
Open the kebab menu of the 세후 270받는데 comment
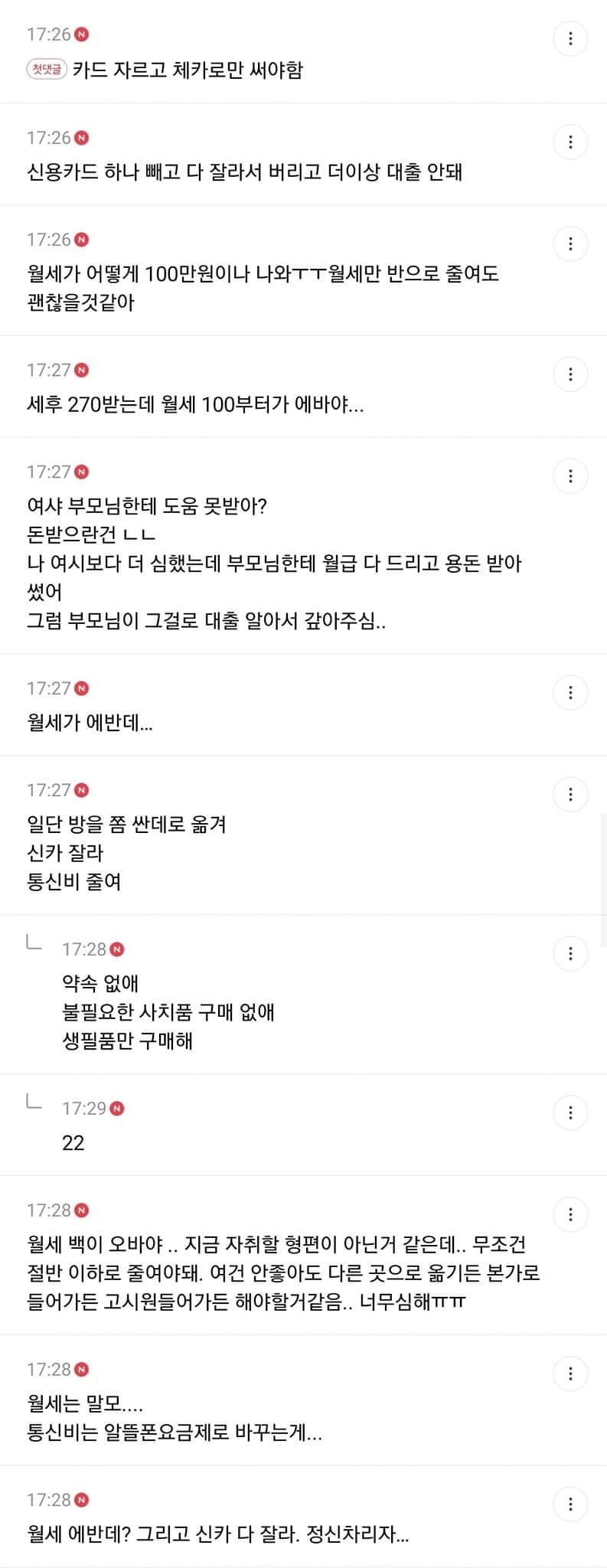point(570,374)
